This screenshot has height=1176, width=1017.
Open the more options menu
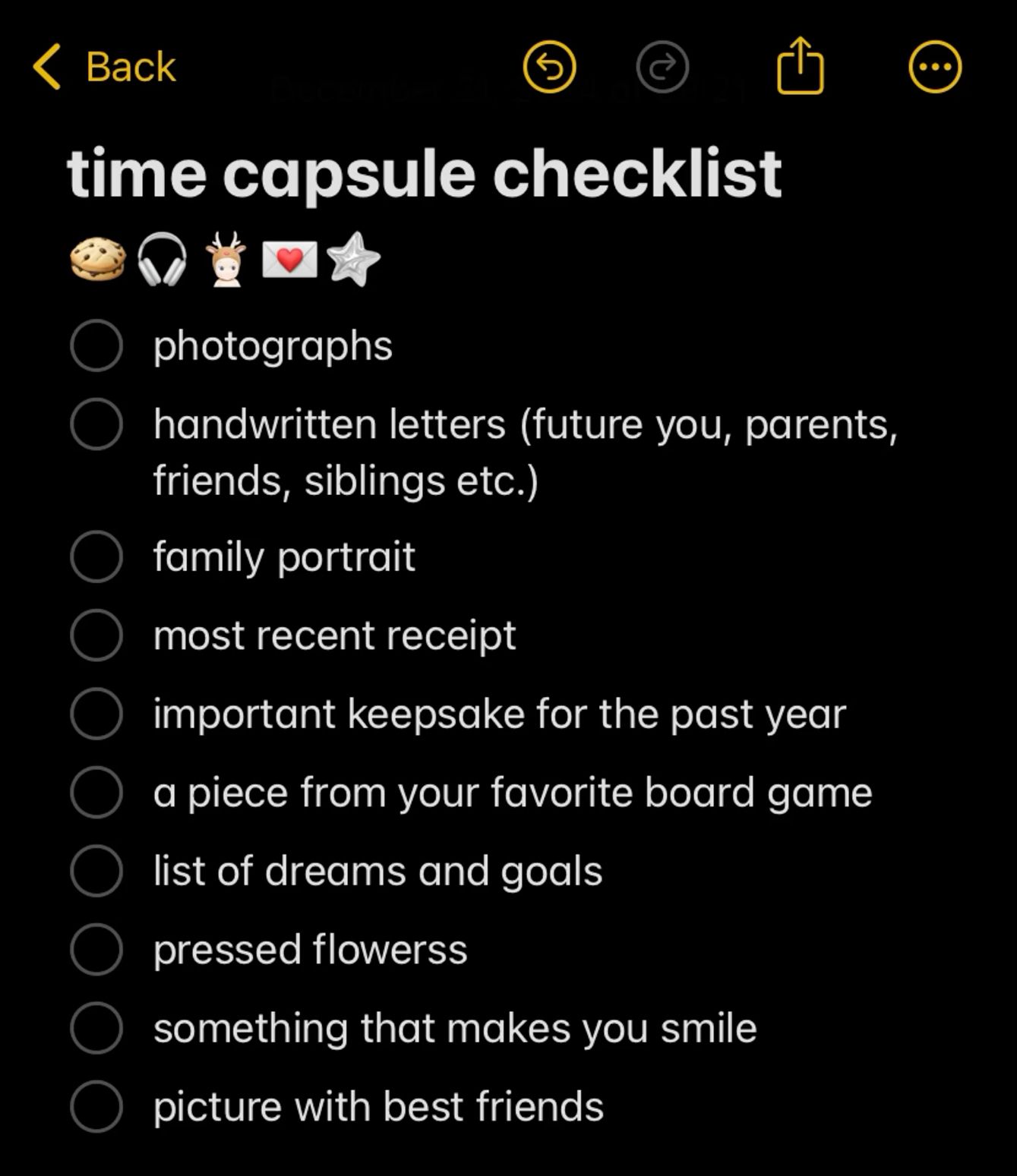[x=935, y=67]
